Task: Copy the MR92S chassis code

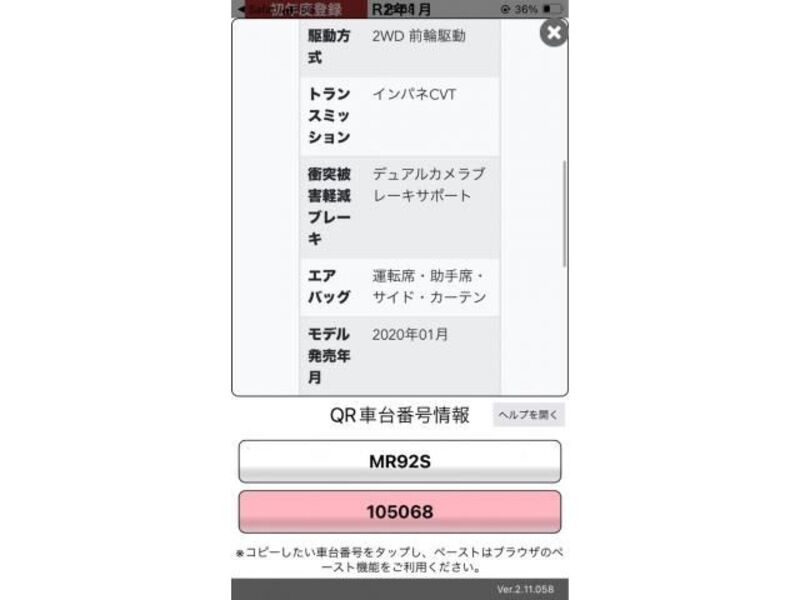Action: pos(399,462)
